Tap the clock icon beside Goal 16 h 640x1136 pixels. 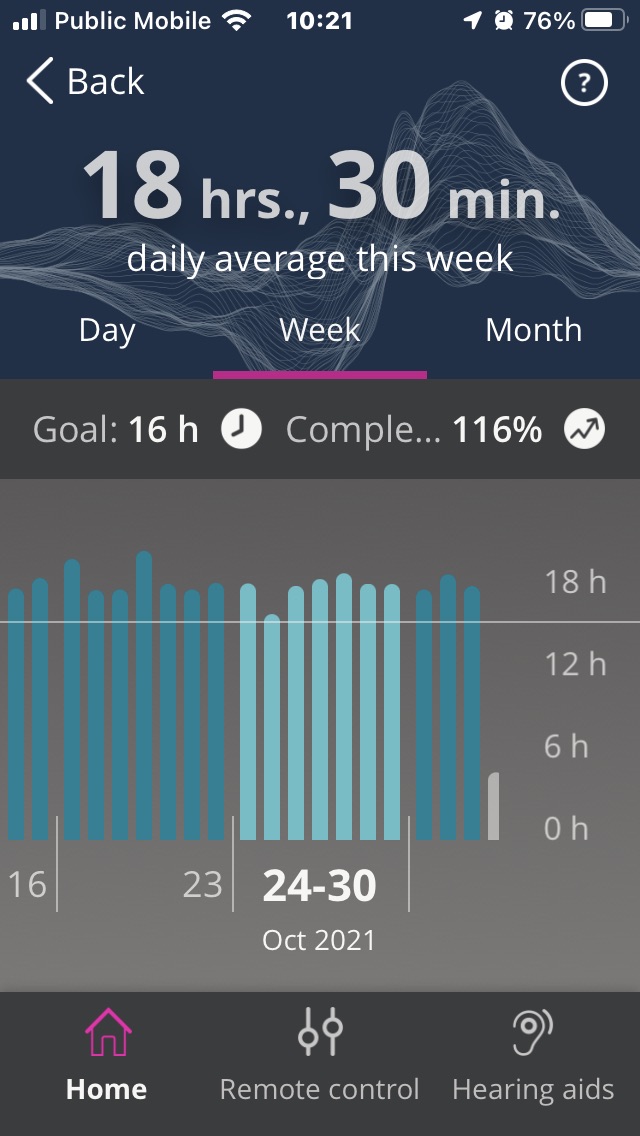(241, 430)
